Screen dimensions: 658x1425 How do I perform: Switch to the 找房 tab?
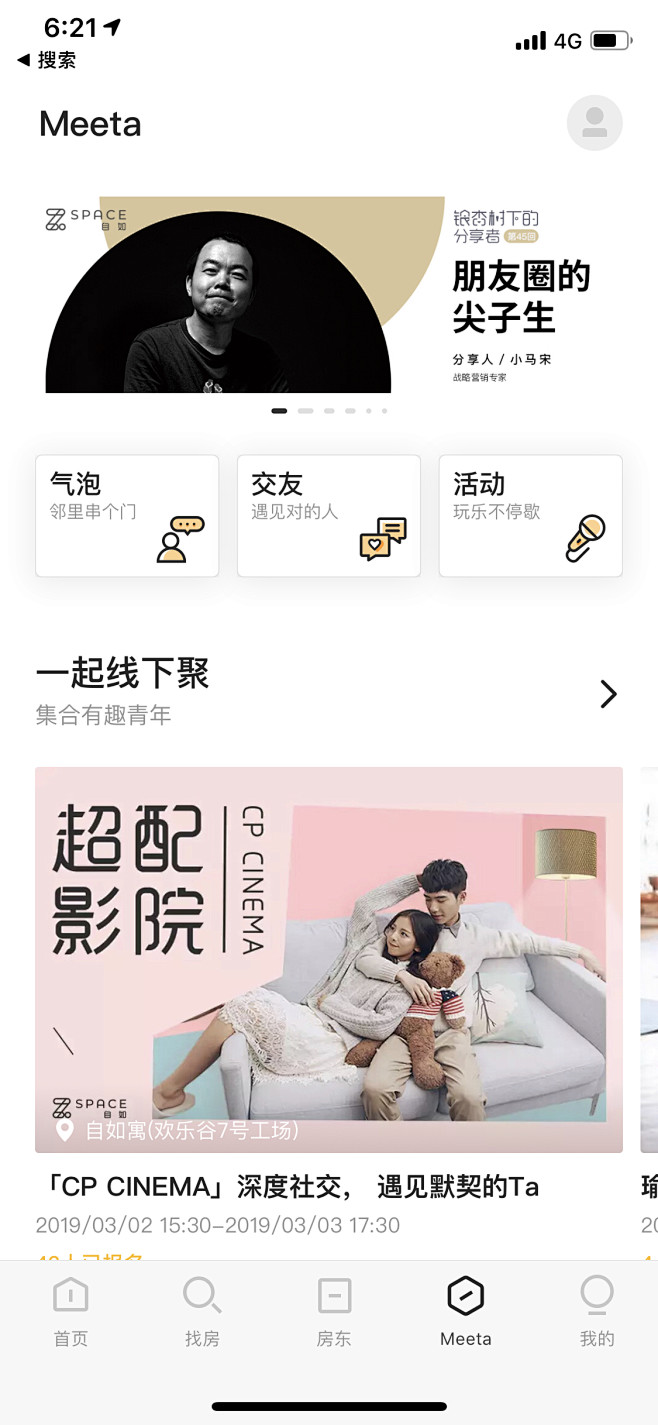pos(202,1312)
